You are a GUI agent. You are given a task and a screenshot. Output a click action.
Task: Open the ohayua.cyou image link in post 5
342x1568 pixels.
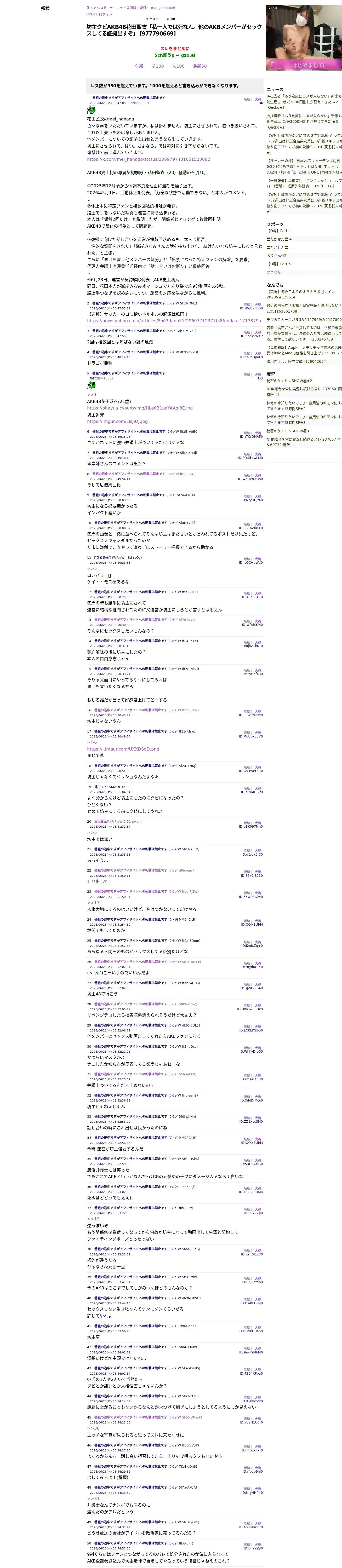click(140, 408)
